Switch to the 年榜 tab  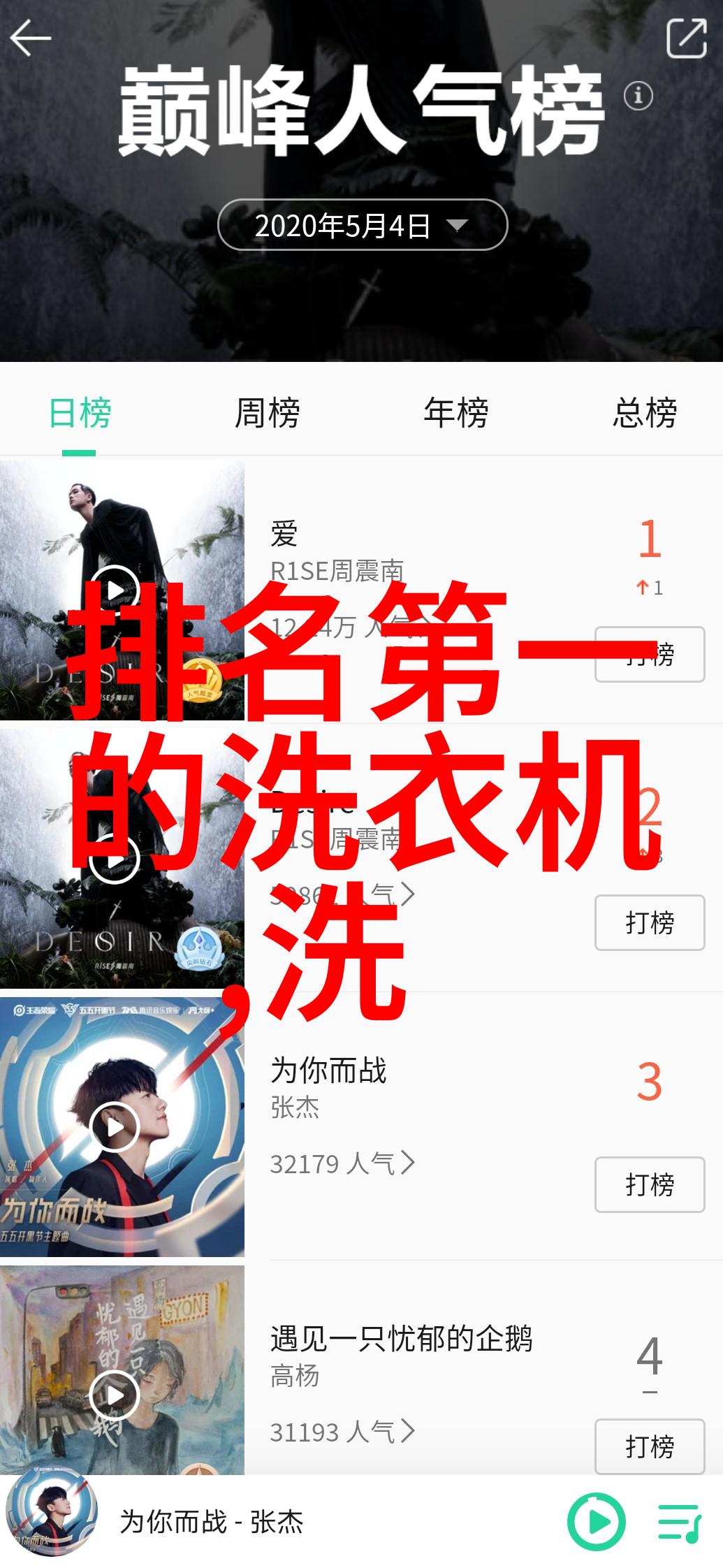[455, 413]
